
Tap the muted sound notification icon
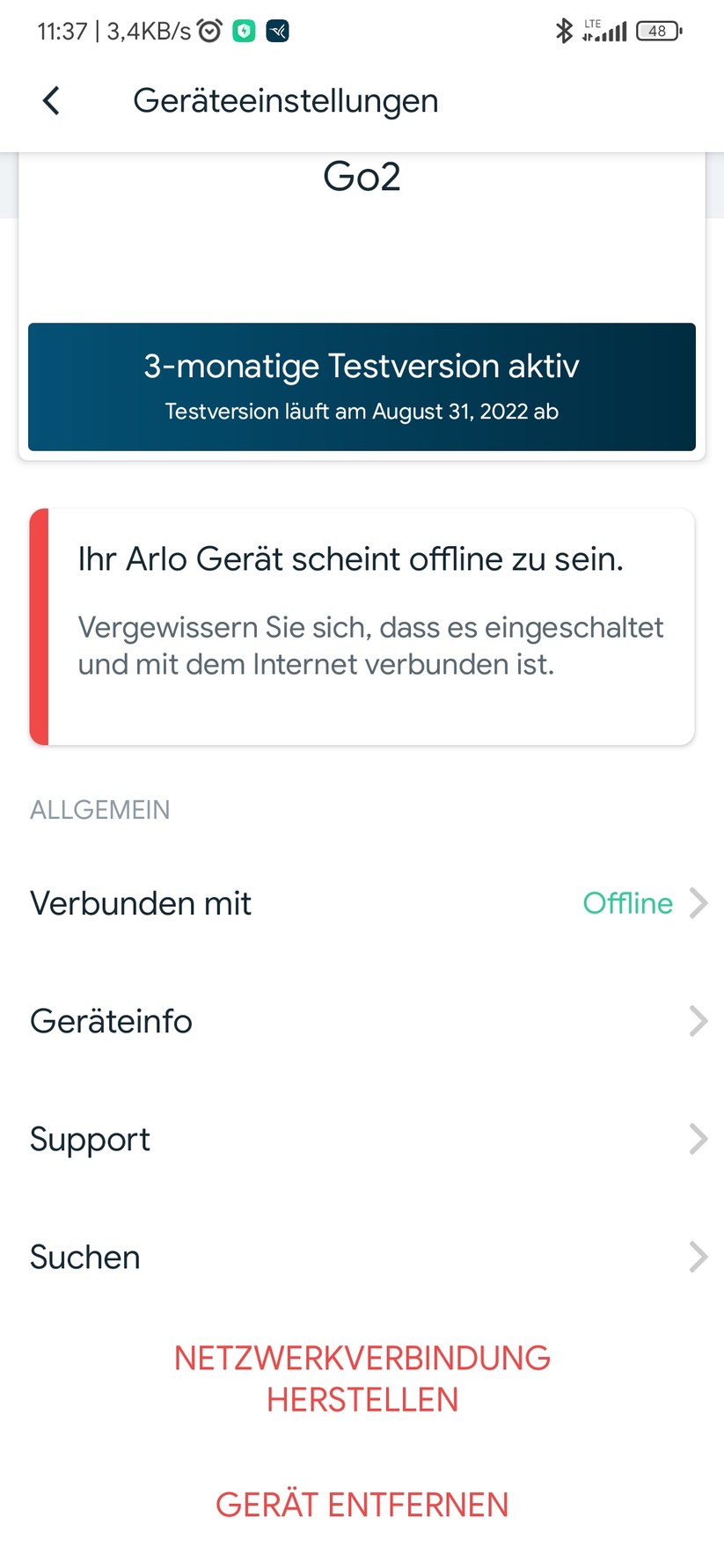(x=277, y=30)
